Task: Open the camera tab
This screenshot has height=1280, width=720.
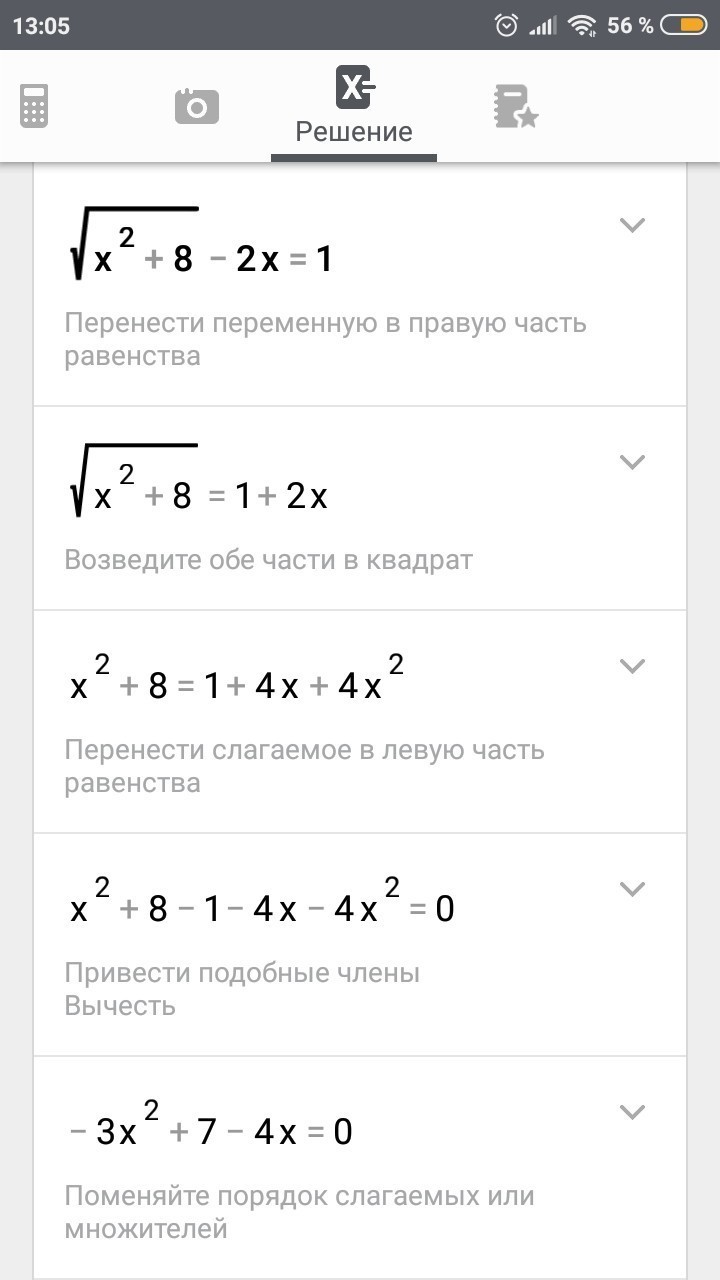Action: point(196,106)
